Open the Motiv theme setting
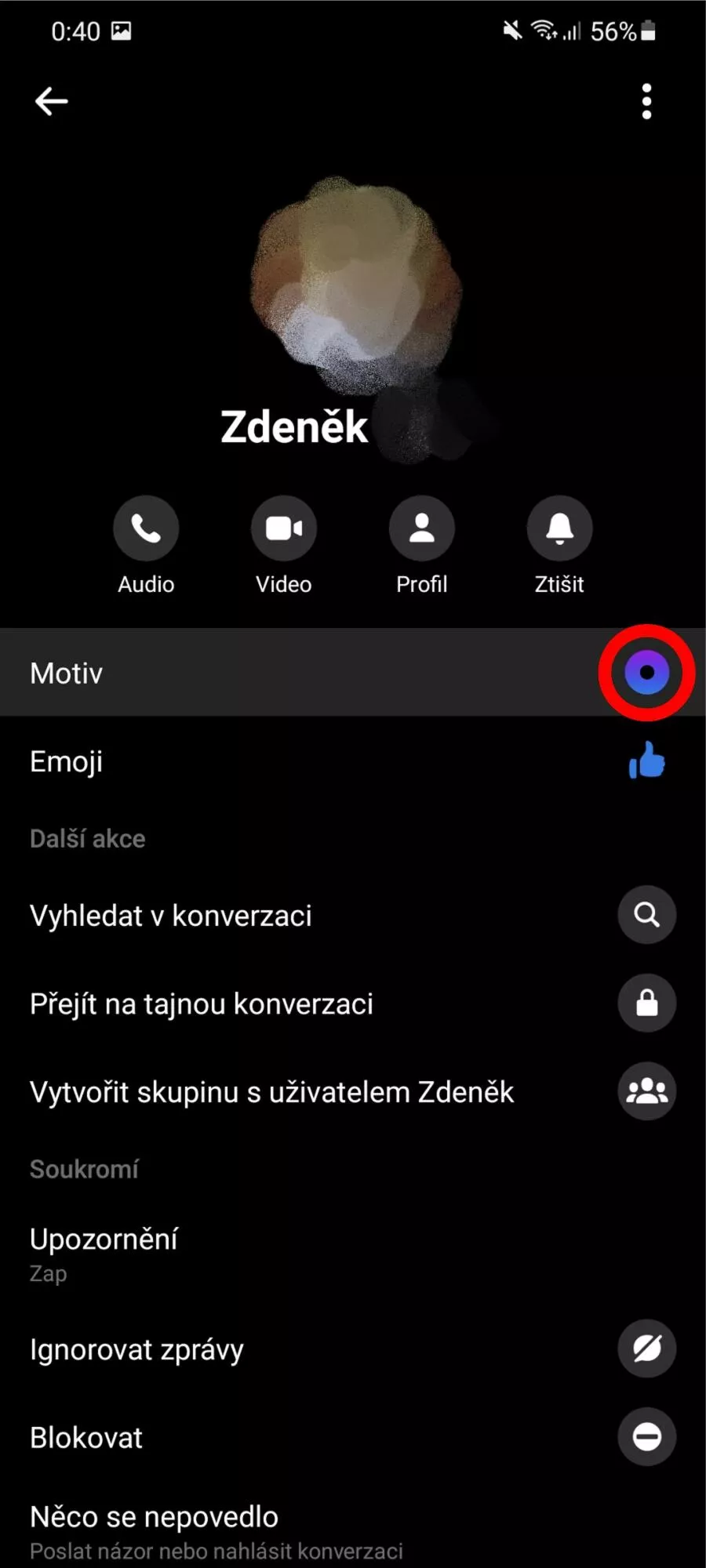The image size is (706, 1568). pyautogui.click(x=353, y=673)
